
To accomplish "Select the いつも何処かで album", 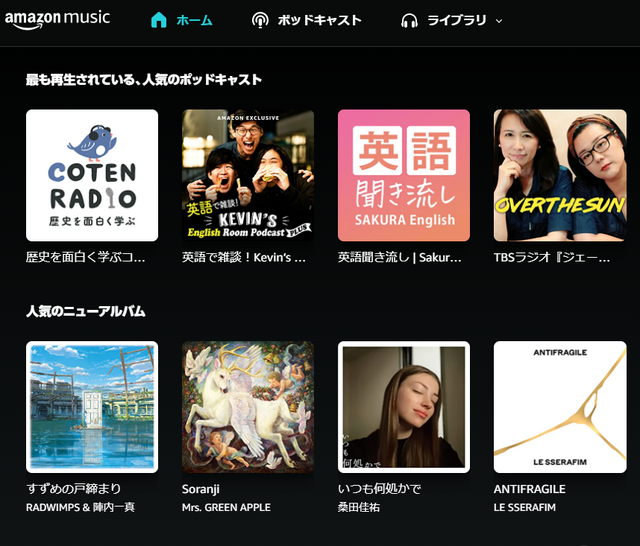I will click(404, 407).
